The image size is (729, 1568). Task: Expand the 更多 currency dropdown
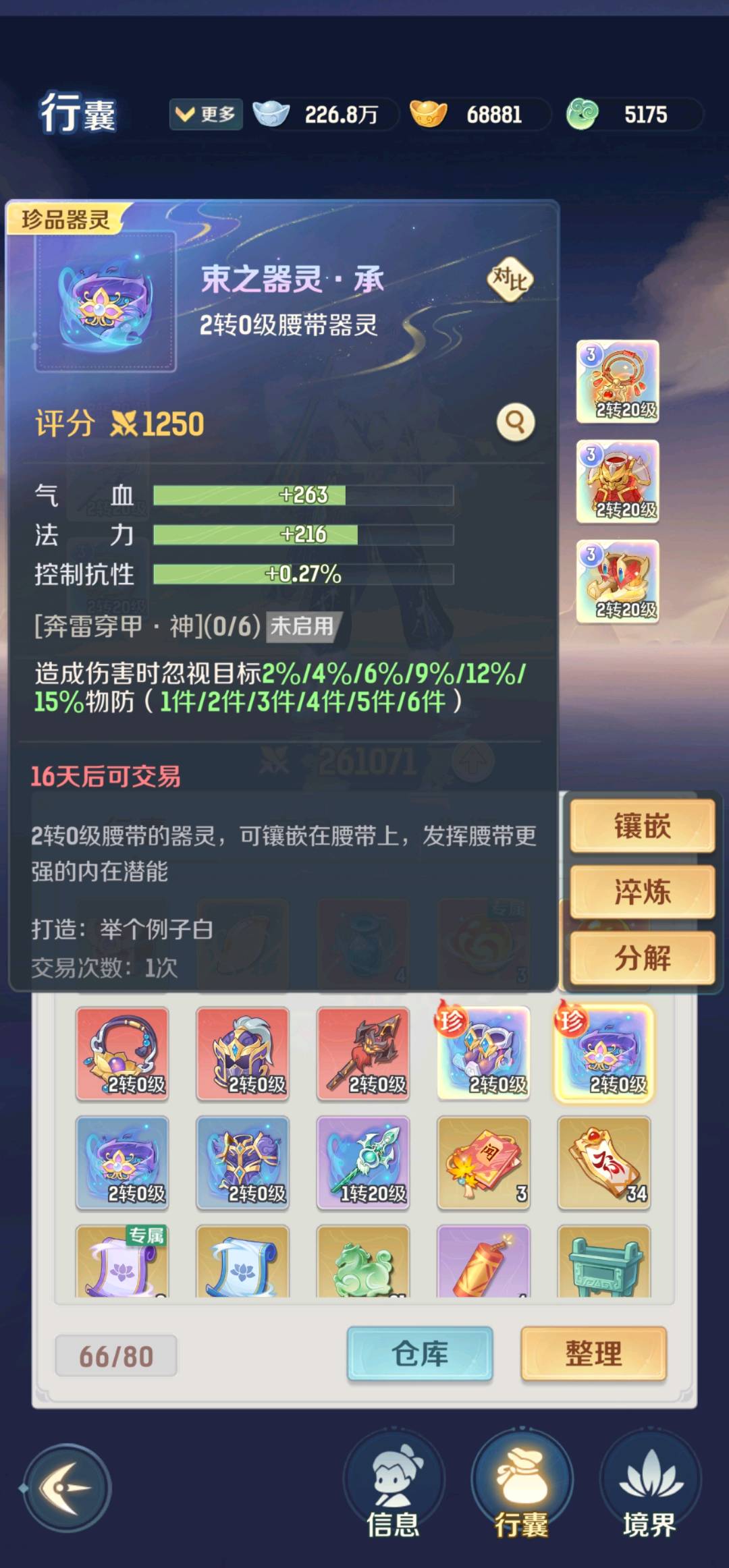pyautogui.click(x=205, y=114)
